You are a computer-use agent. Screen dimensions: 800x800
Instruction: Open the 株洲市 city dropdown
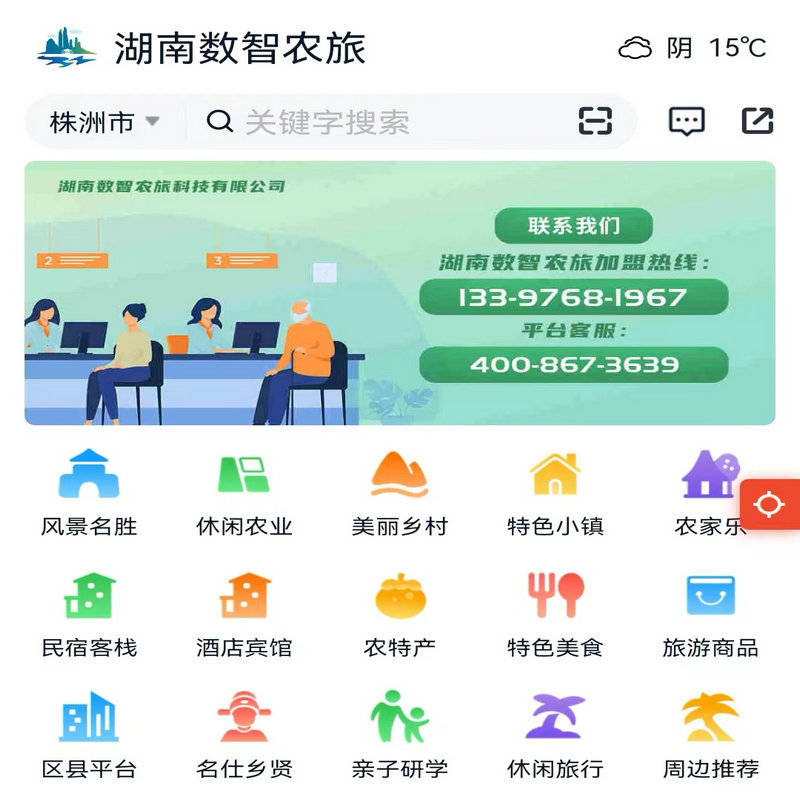tap(105, 122)
